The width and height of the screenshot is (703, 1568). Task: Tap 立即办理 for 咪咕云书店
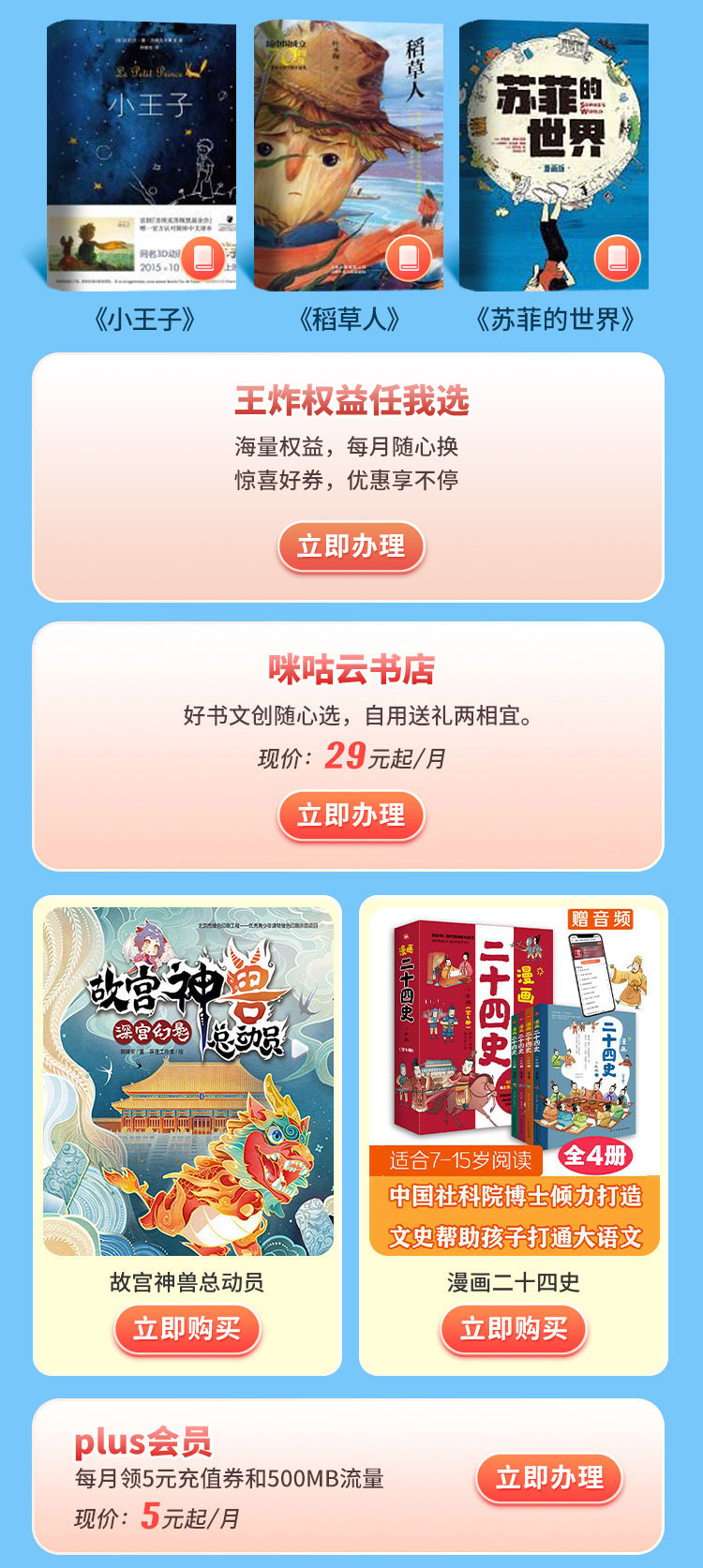[x=351, y=815]
